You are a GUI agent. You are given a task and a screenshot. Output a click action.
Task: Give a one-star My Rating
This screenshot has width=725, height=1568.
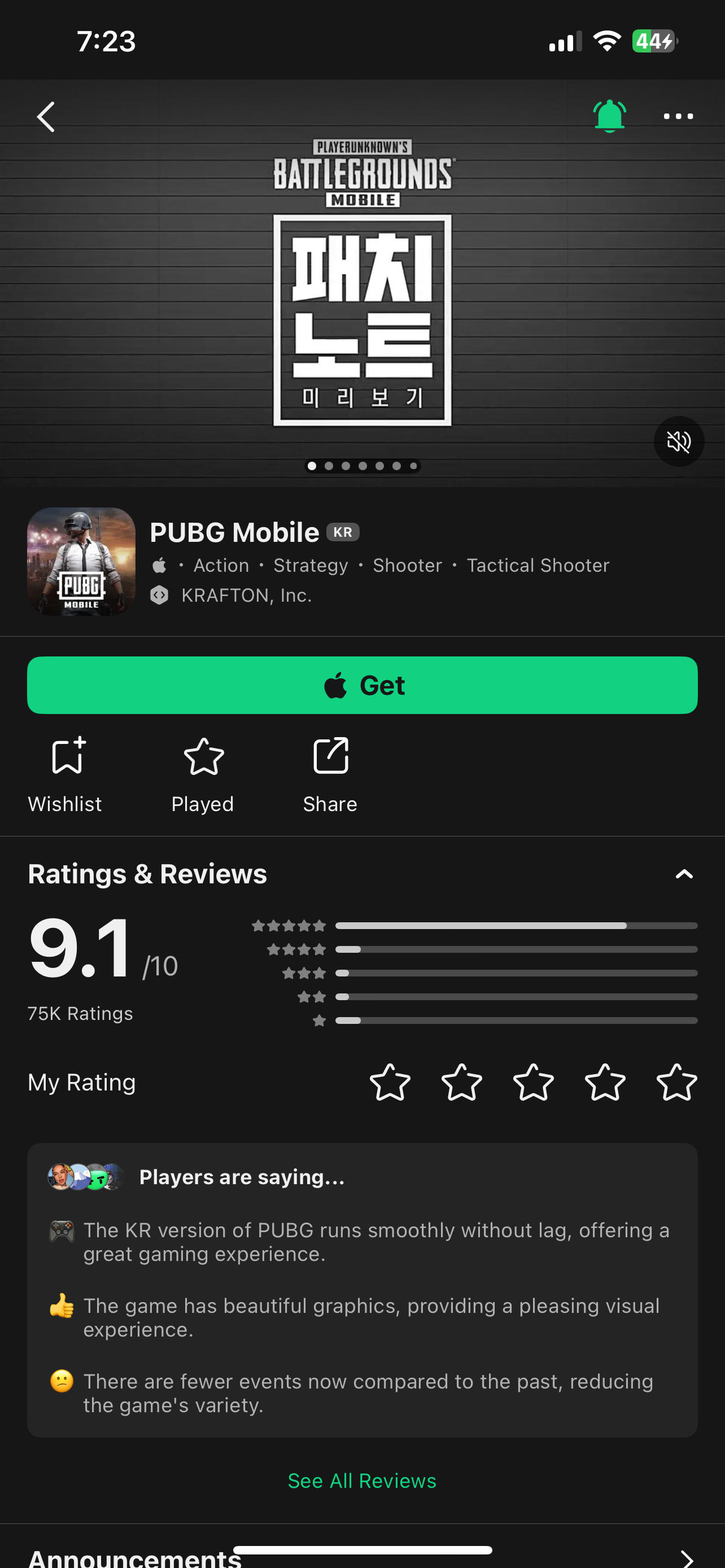tap(390, 1082)
